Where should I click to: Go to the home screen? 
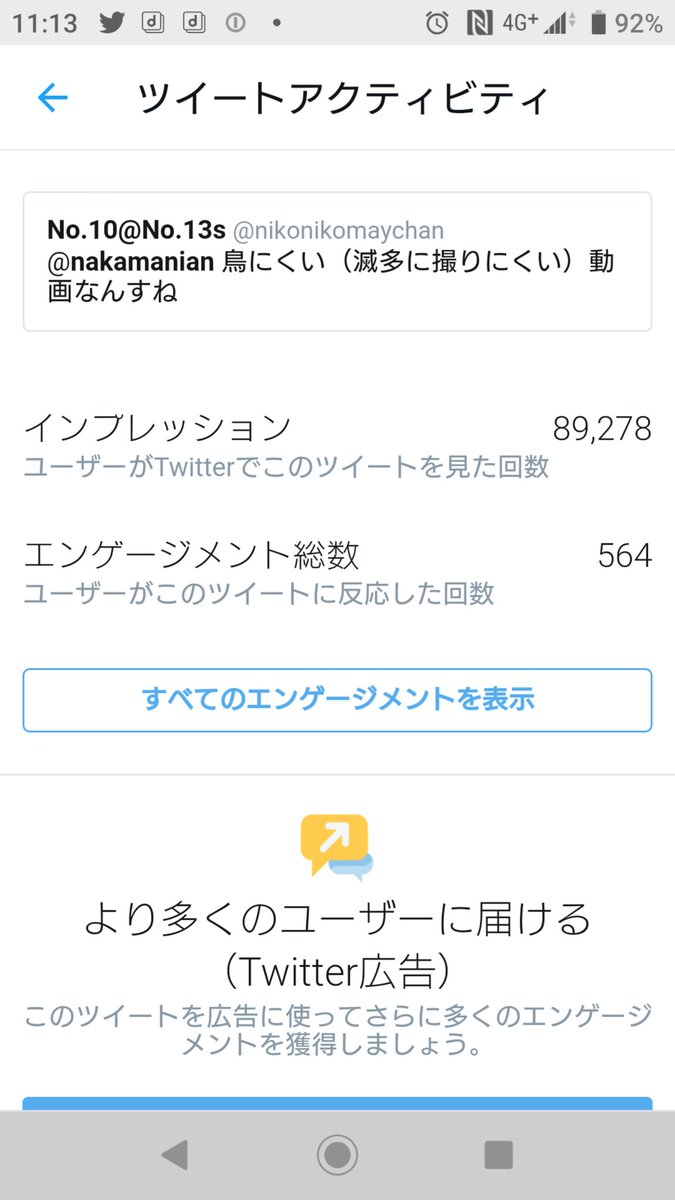point(337,1155)
